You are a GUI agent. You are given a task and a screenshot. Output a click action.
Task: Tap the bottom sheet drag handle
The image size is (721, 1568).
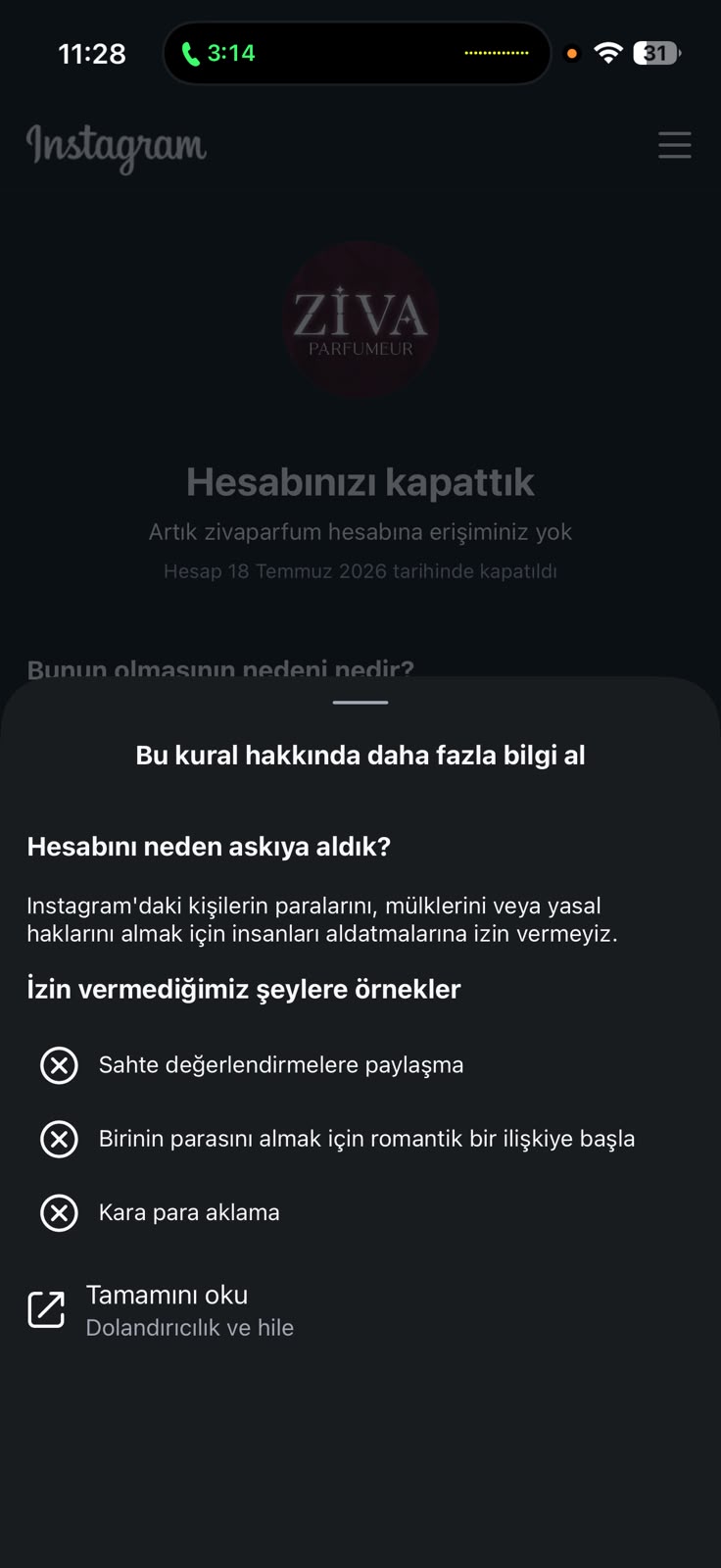(x=360, y=702)
